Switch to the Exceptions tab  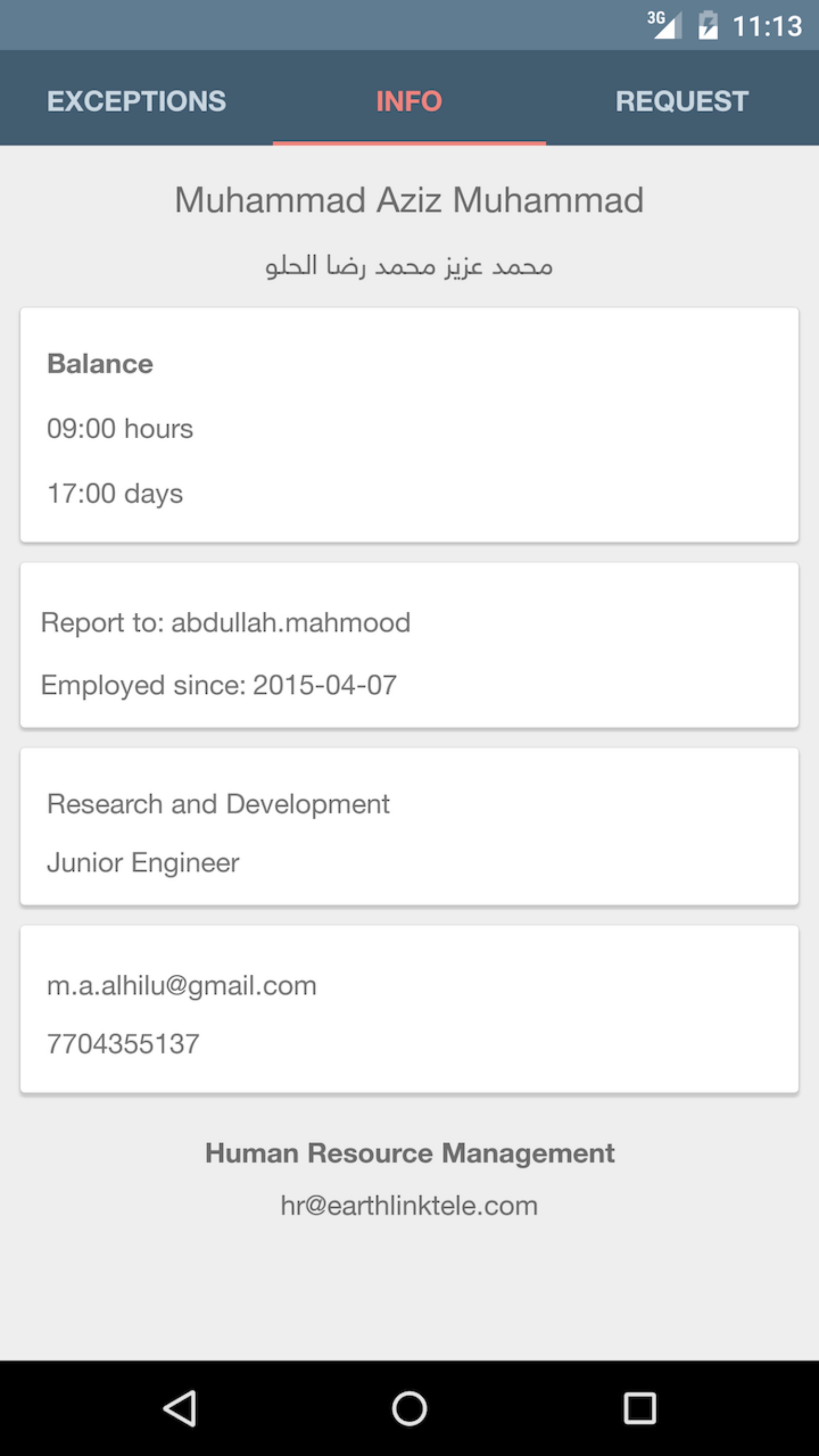click(x=136, y=101)
